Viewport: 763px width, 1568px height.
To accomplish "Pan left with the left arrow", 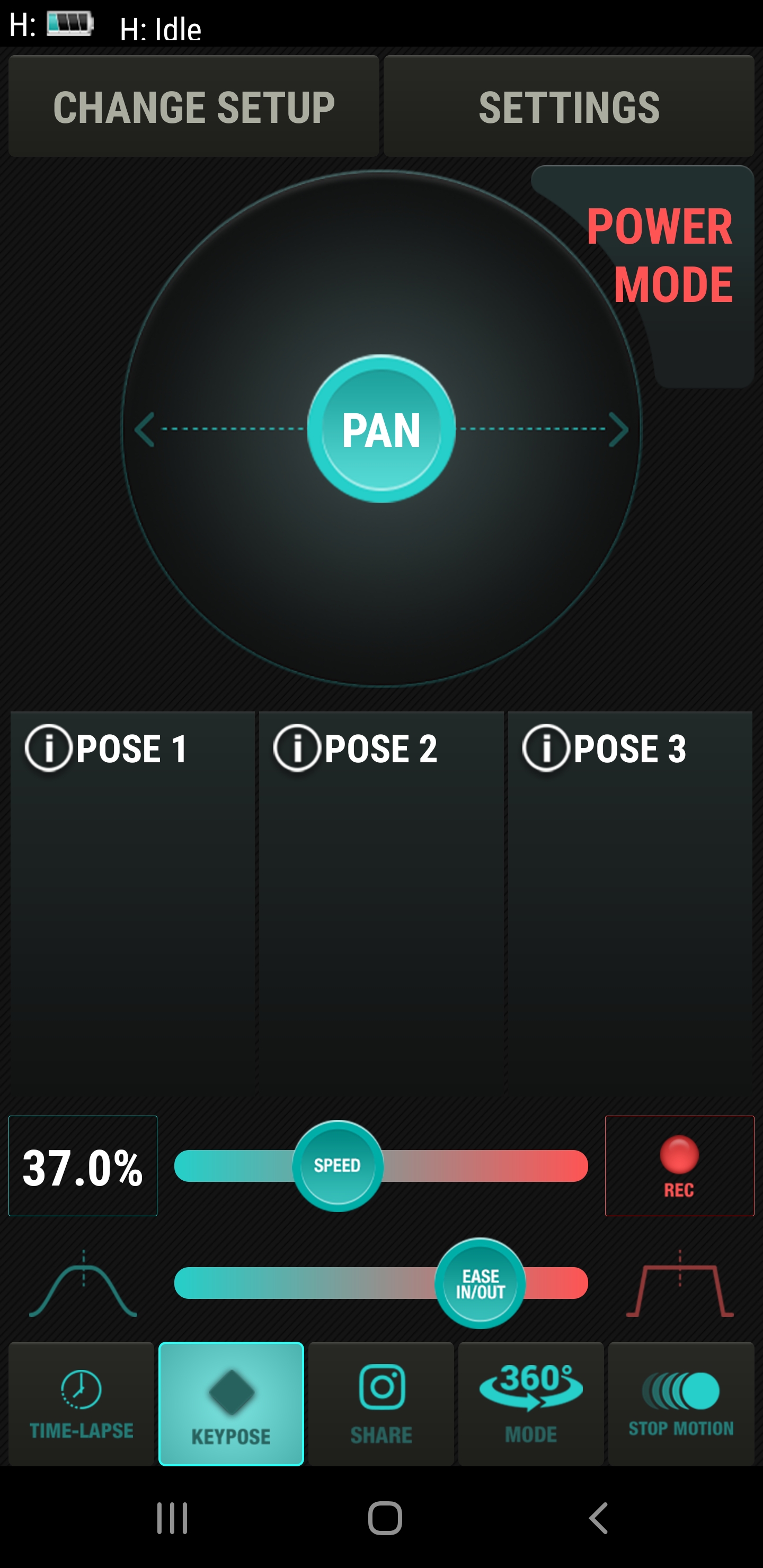I will pyautogui.click(x=145, y=429).
